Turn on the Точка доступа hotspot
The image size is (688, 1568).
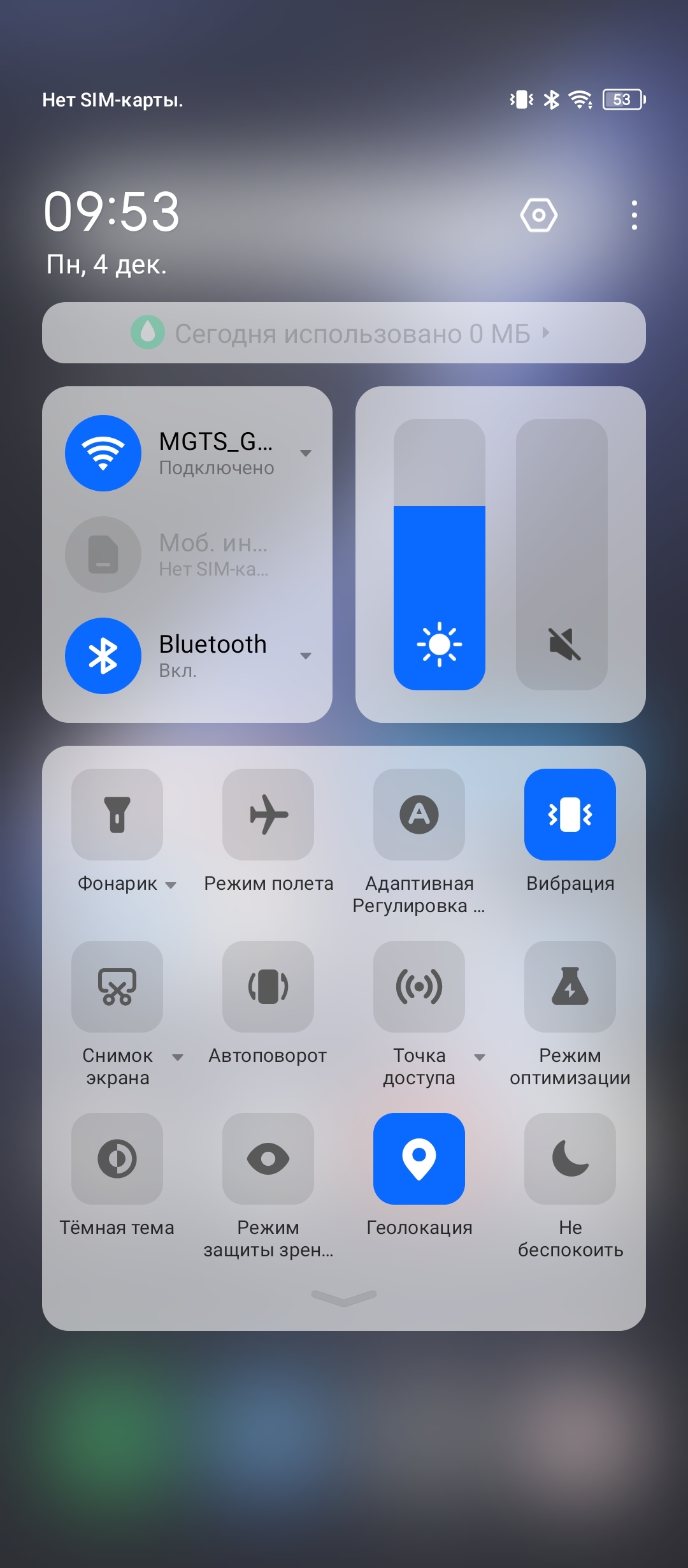point(419,987)
